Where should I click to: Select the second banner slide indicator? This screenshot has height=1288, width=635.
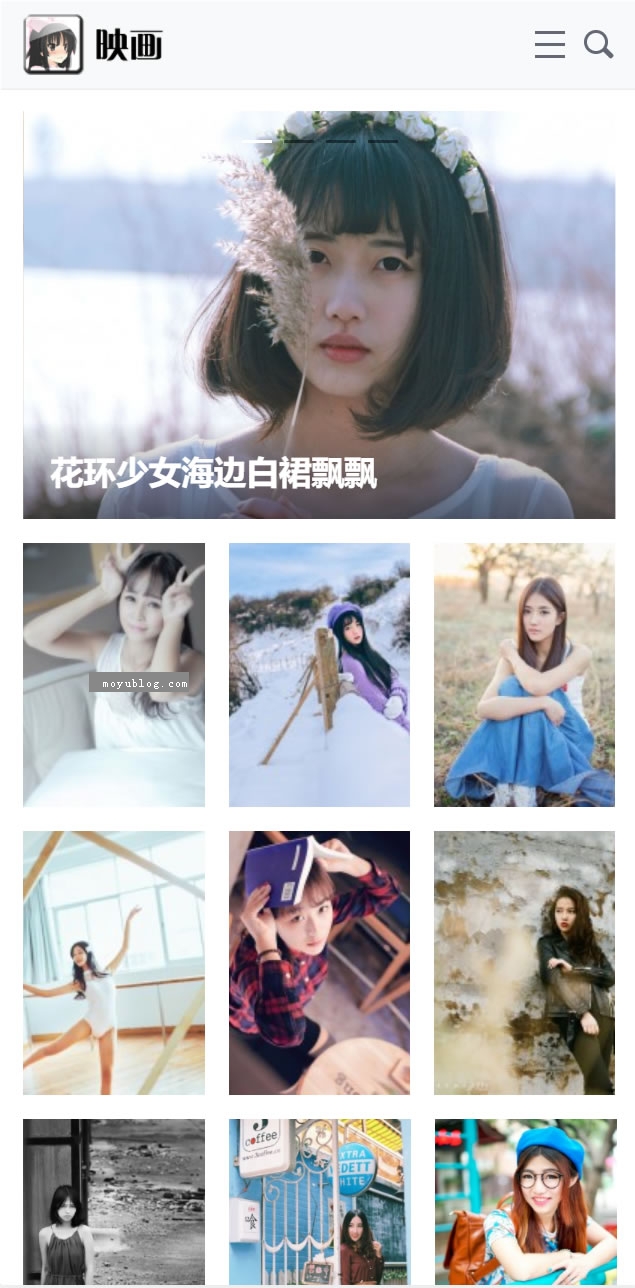[x=299, y=141]
